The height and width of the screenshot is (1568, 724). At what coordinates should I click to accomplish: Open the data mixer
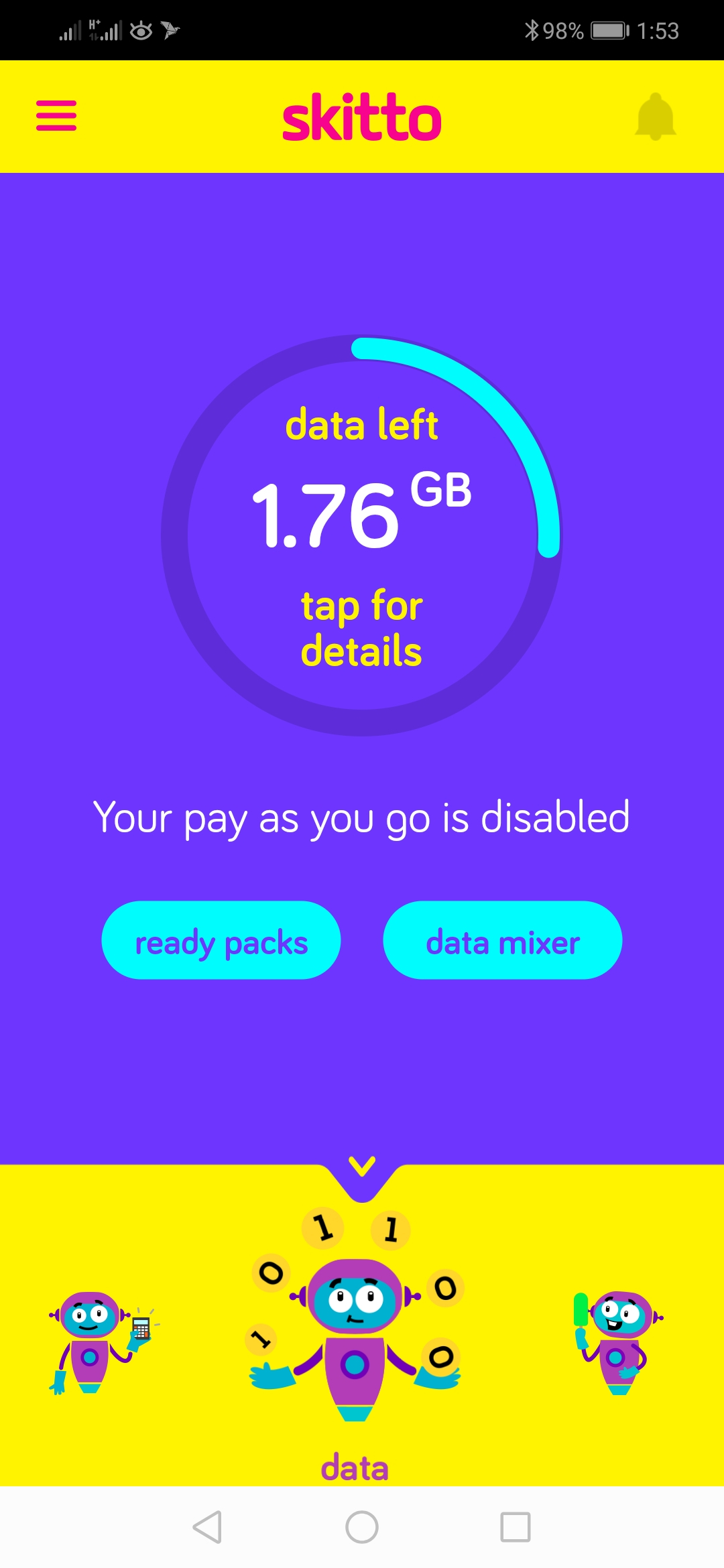pos(502,941)
